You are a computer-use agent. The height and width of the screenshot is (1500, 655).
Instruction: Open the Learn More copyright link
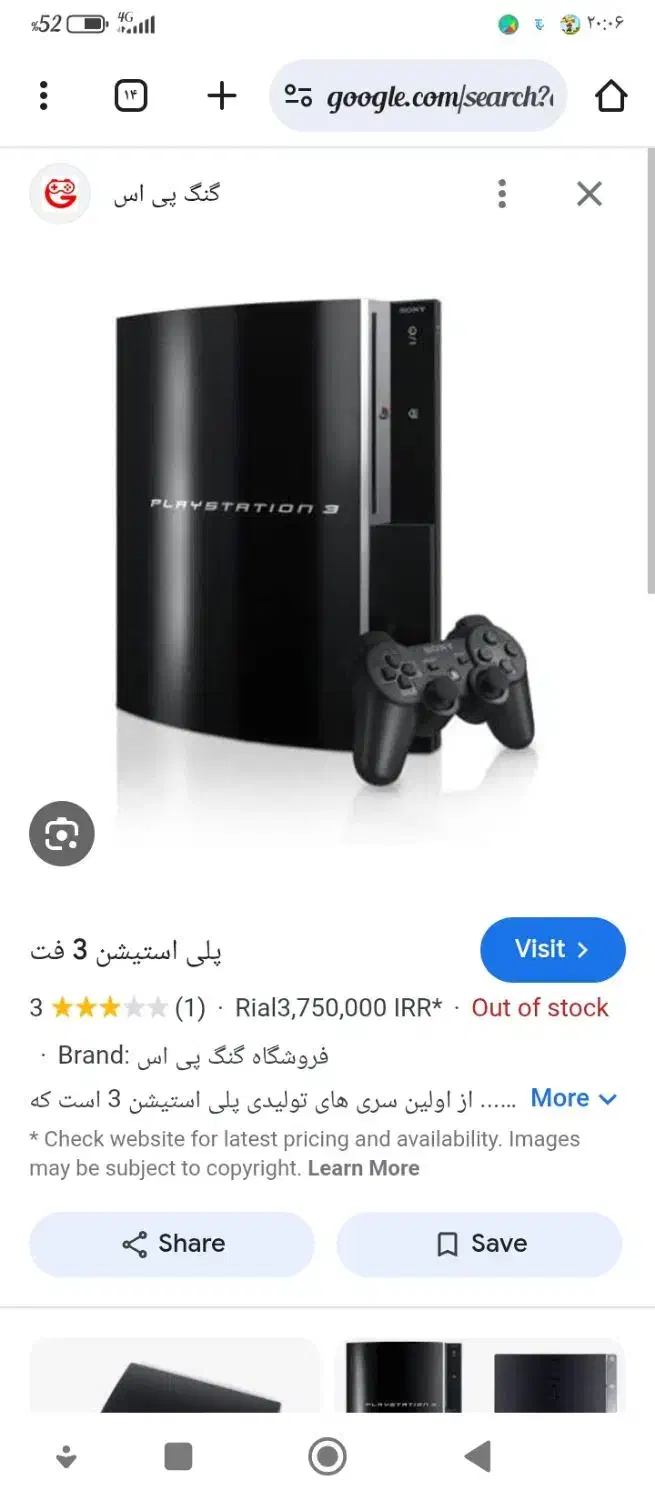(363, 1168)
